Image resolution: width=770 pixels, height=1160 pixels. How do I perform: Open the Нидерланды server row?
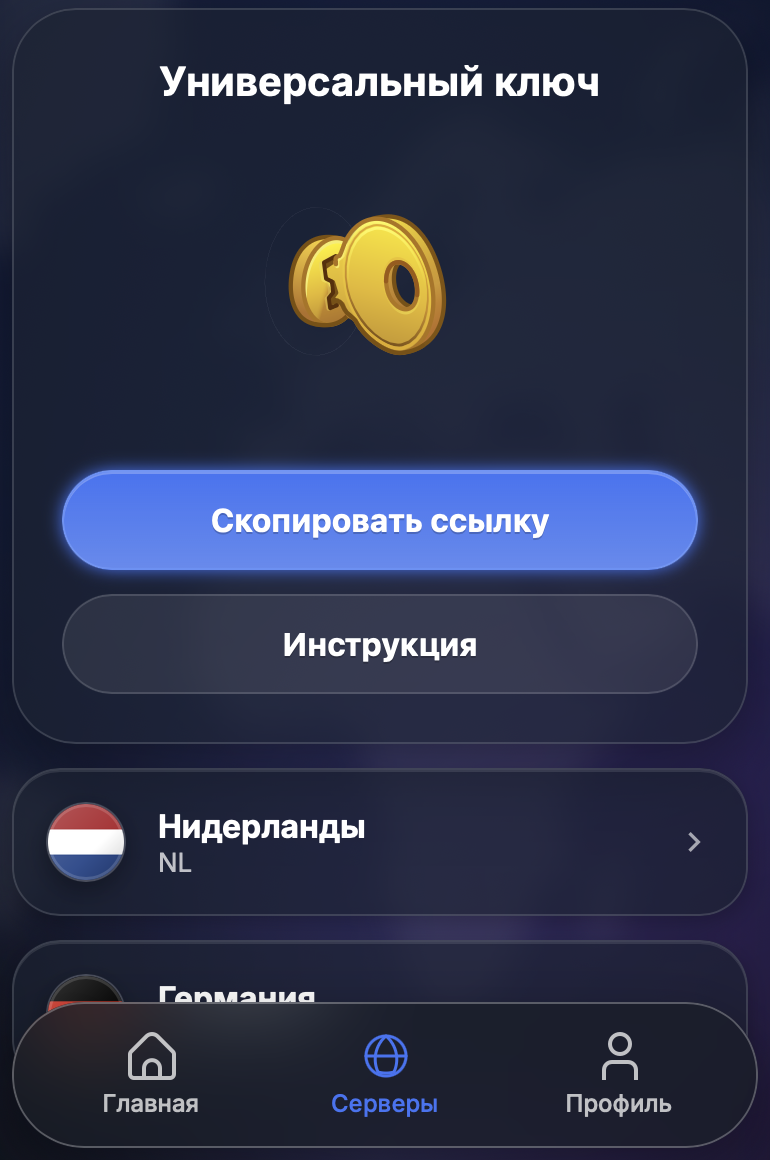click(x=379, y=842)
